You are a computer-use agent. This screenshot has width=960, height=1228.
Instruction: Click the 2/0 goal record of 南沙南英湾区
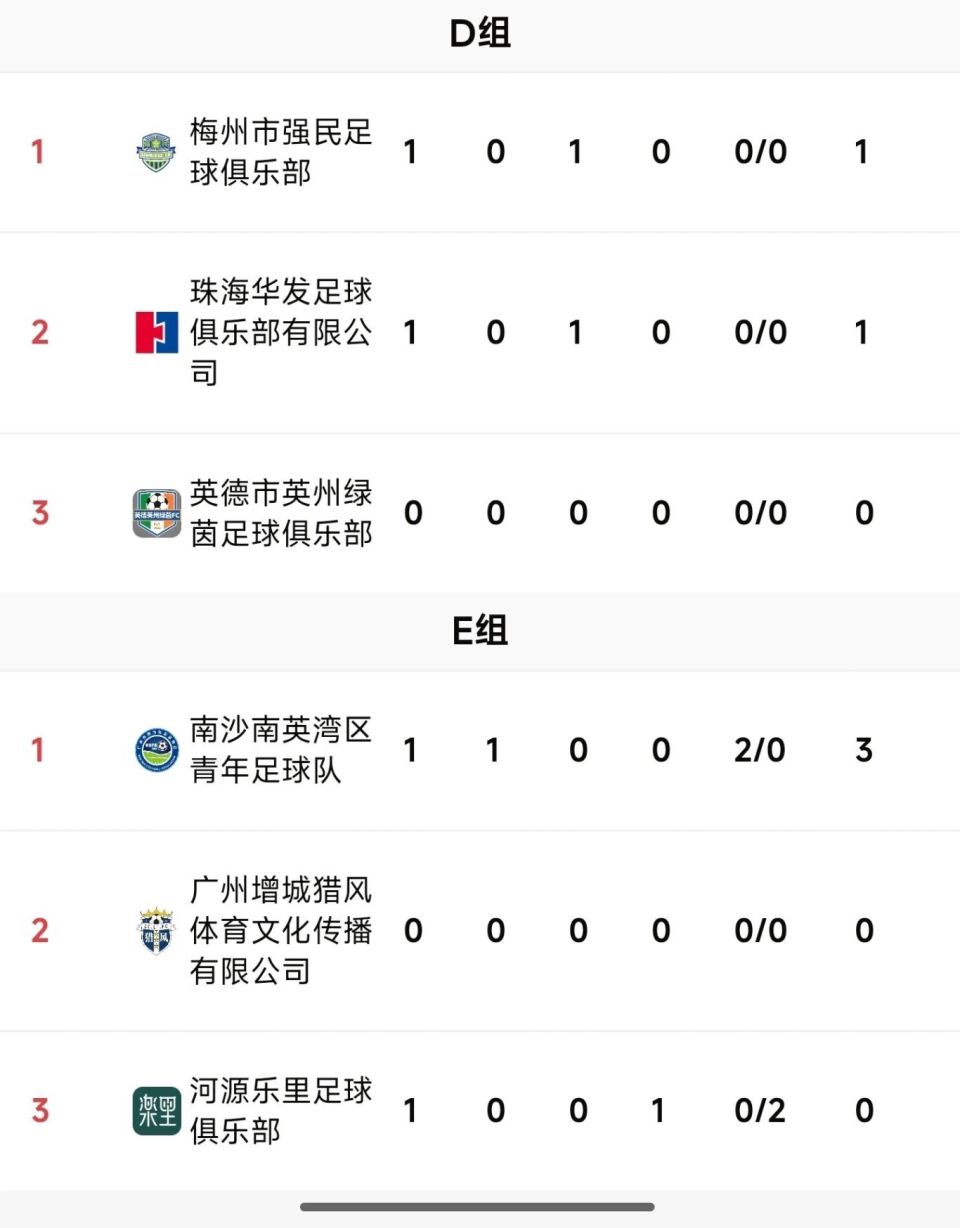pyautogui.click(x=760, y=748)
